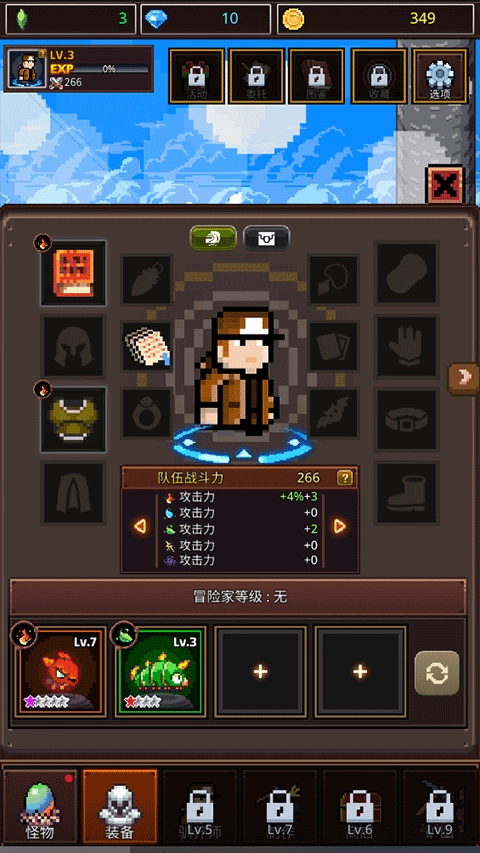Open the player profile avatar
Image resolution: width=480 pixels, height=853 pixels.
pyautogui.click(x=25, y=69)
